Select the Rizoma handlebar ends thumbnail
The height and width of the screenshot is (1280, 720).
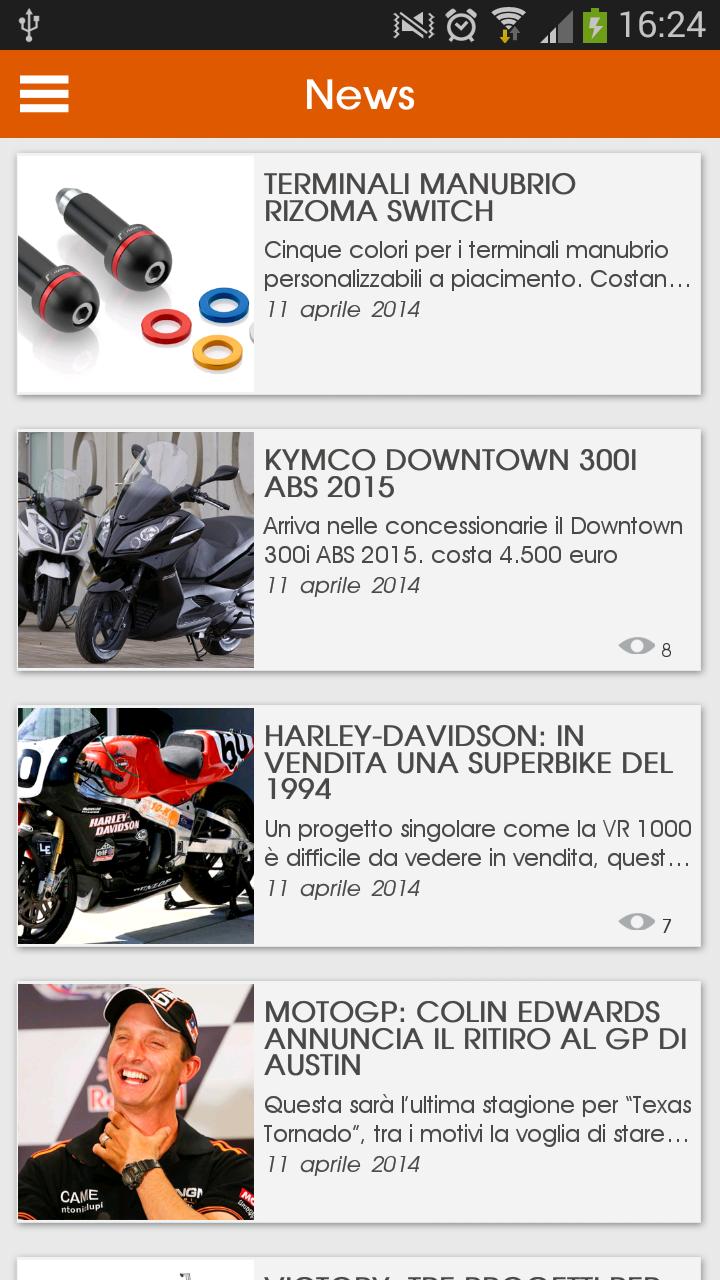(135, 273)
